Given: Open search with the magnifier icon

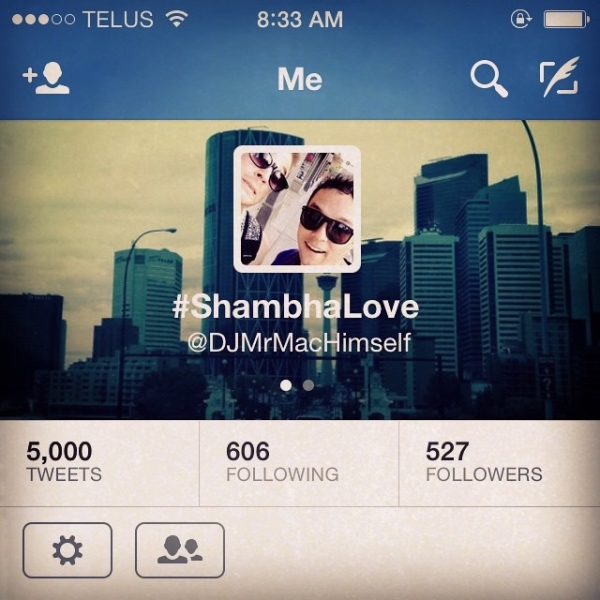Looking at the screenshot, I should [489, 78].
